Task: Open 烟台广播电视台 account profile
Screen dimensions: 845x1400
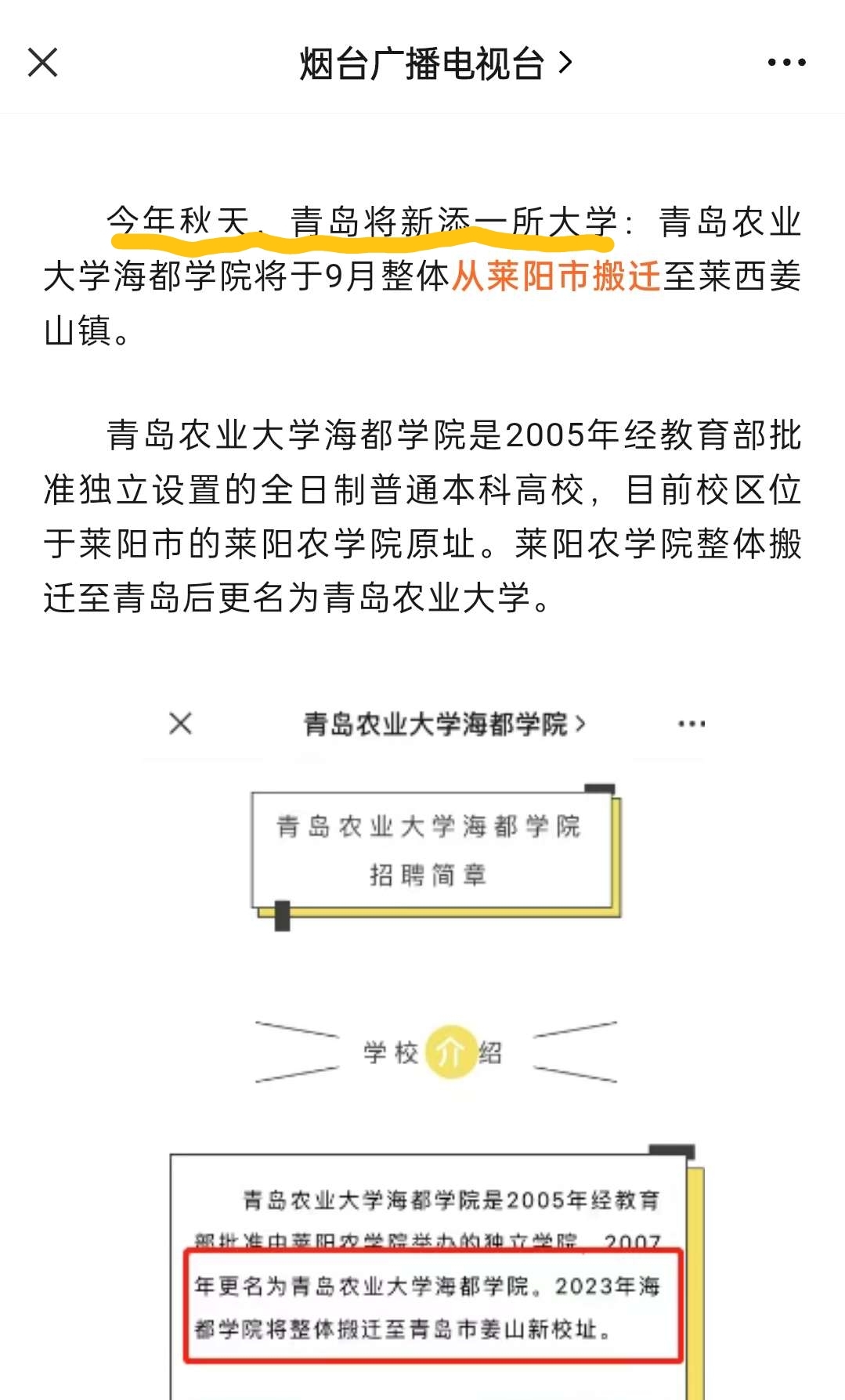Action: tap(435, 63)
